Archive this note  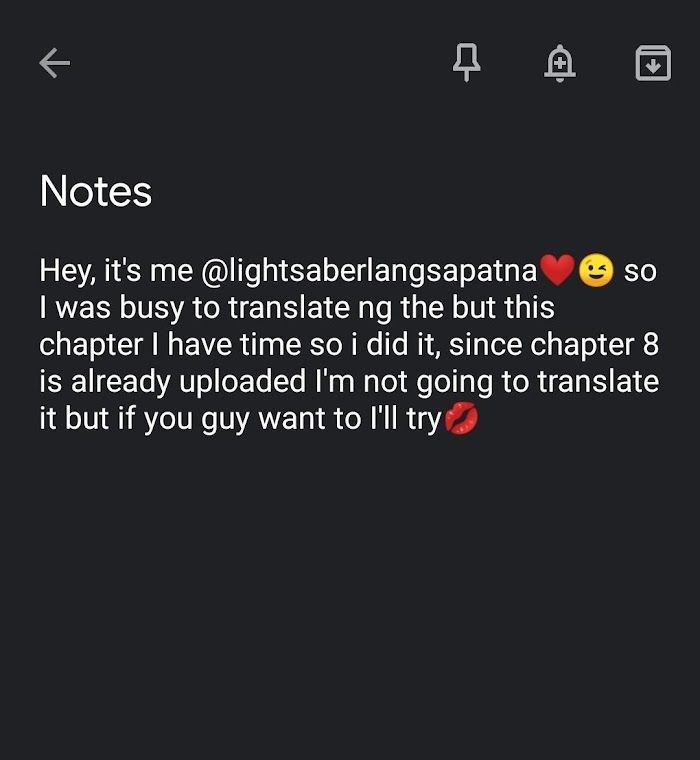(653, 64)
